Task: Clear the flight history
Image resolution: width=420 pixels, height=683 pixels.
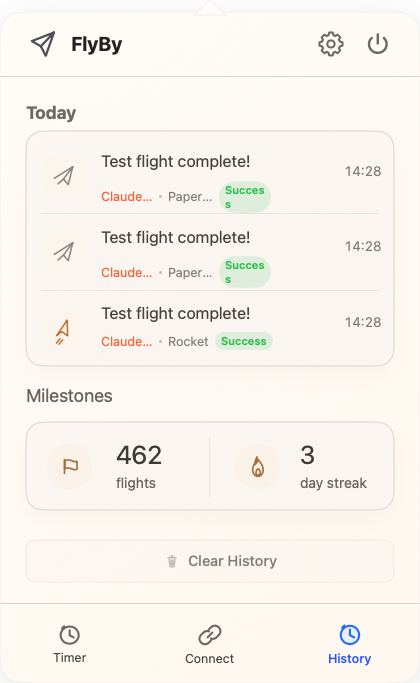Action: (x=210, y=561)
